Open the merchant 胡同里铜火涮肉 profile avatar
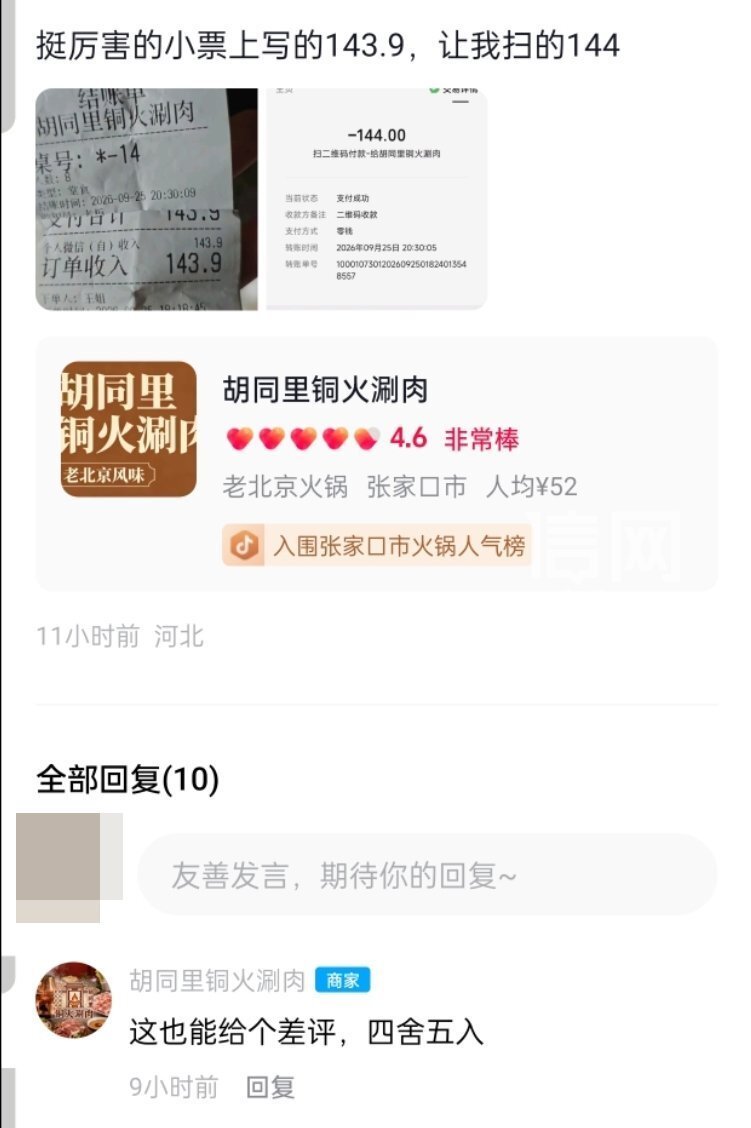 click(x=73, y=999)
